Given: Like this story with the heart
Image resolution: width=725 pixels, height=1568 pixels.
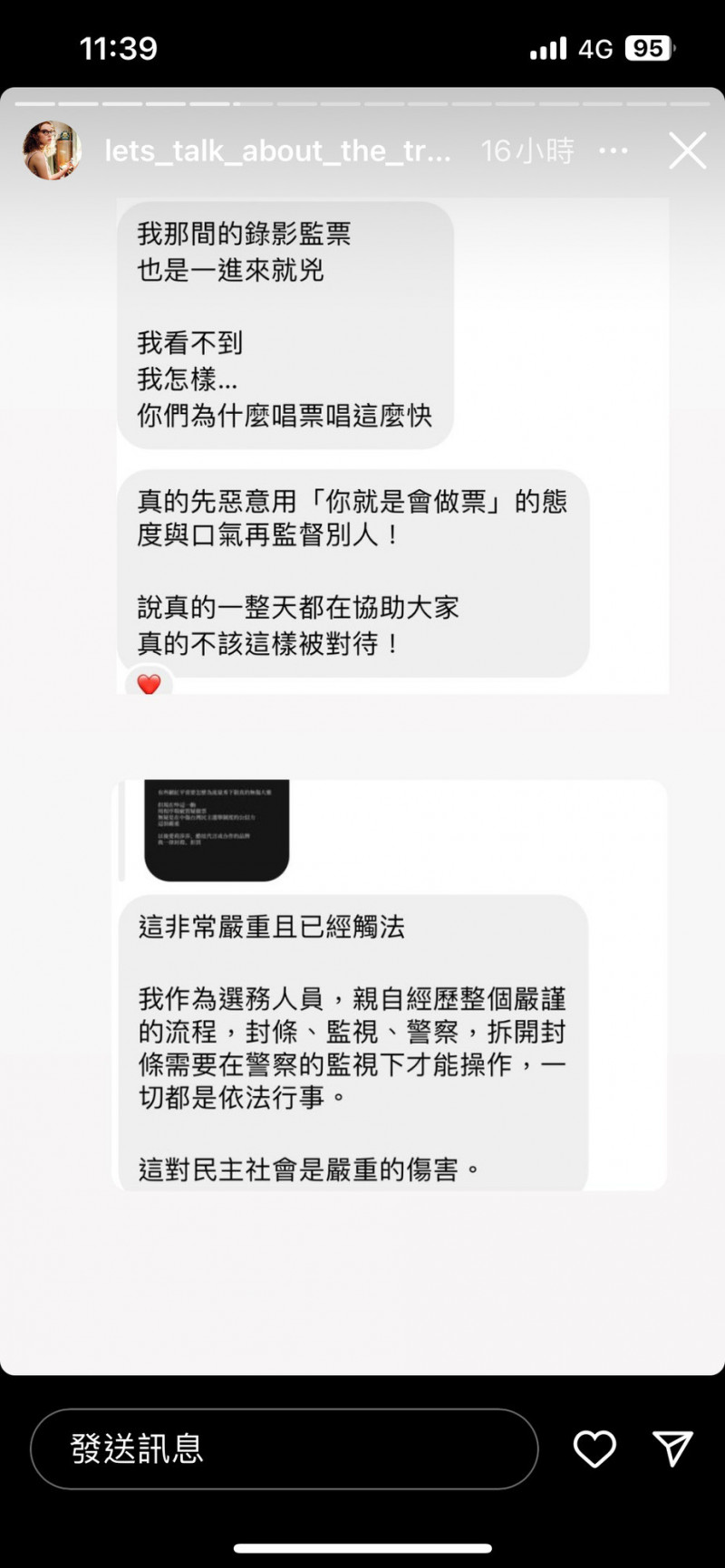Looking at the screenshot, I should pyautogui.click(x=594, y=1449).
